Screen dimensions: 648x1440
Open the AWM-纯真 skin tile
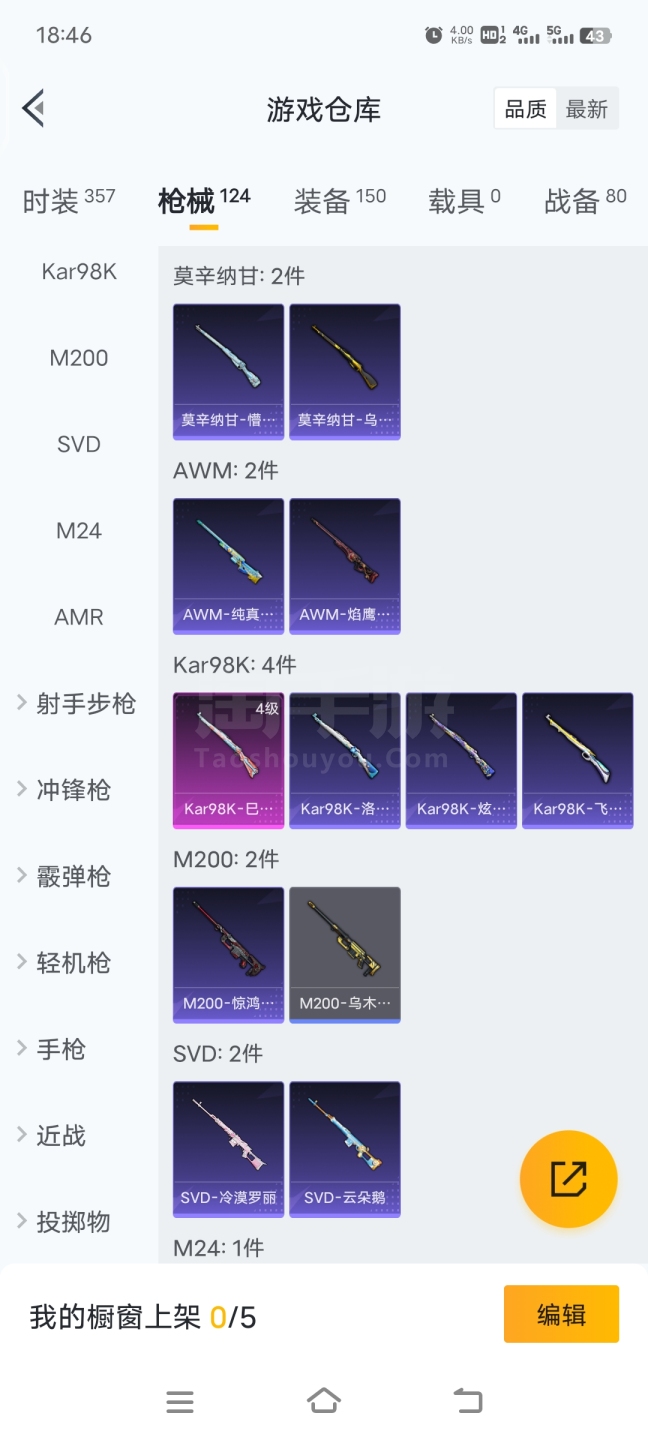[228, 565]
